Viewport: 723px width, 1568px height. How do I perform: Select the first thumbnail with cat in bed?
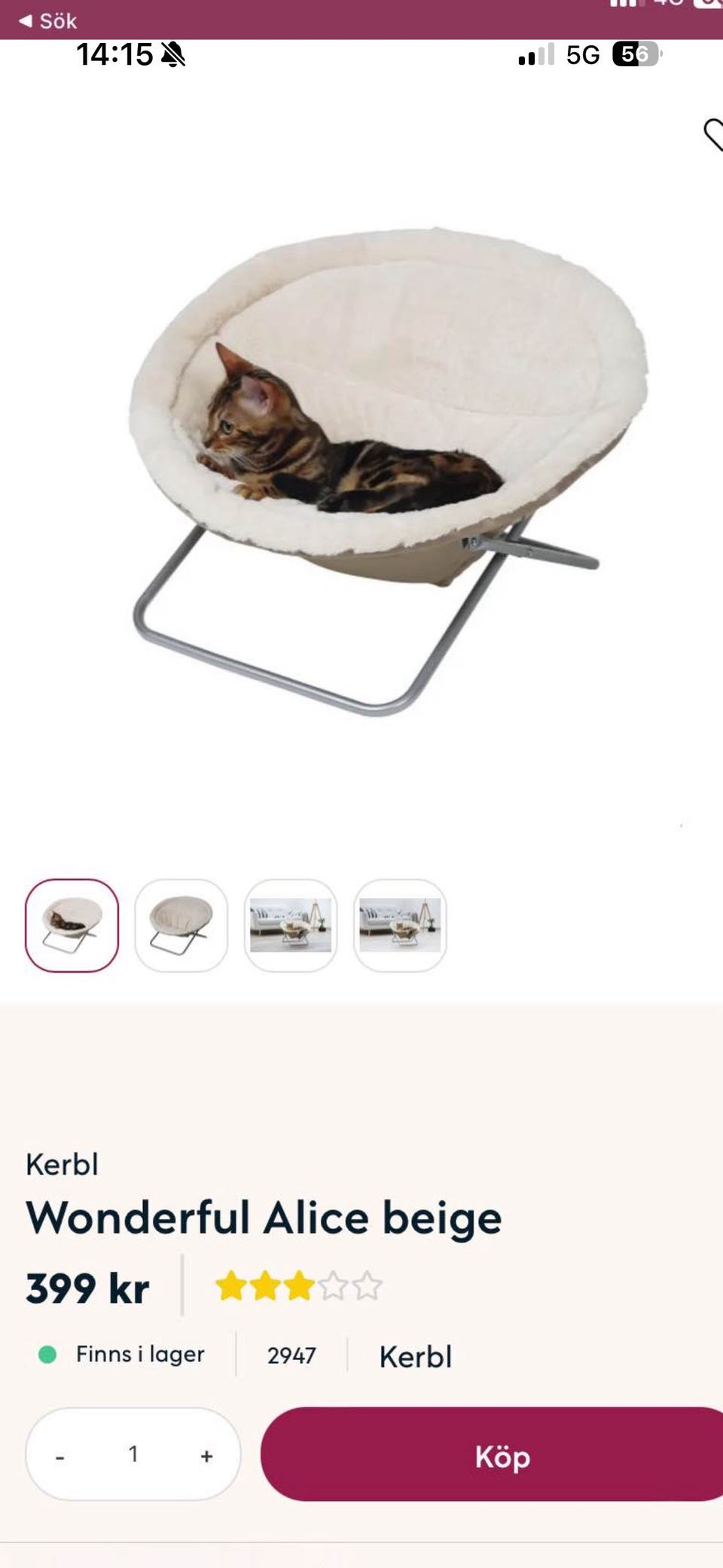72,925
